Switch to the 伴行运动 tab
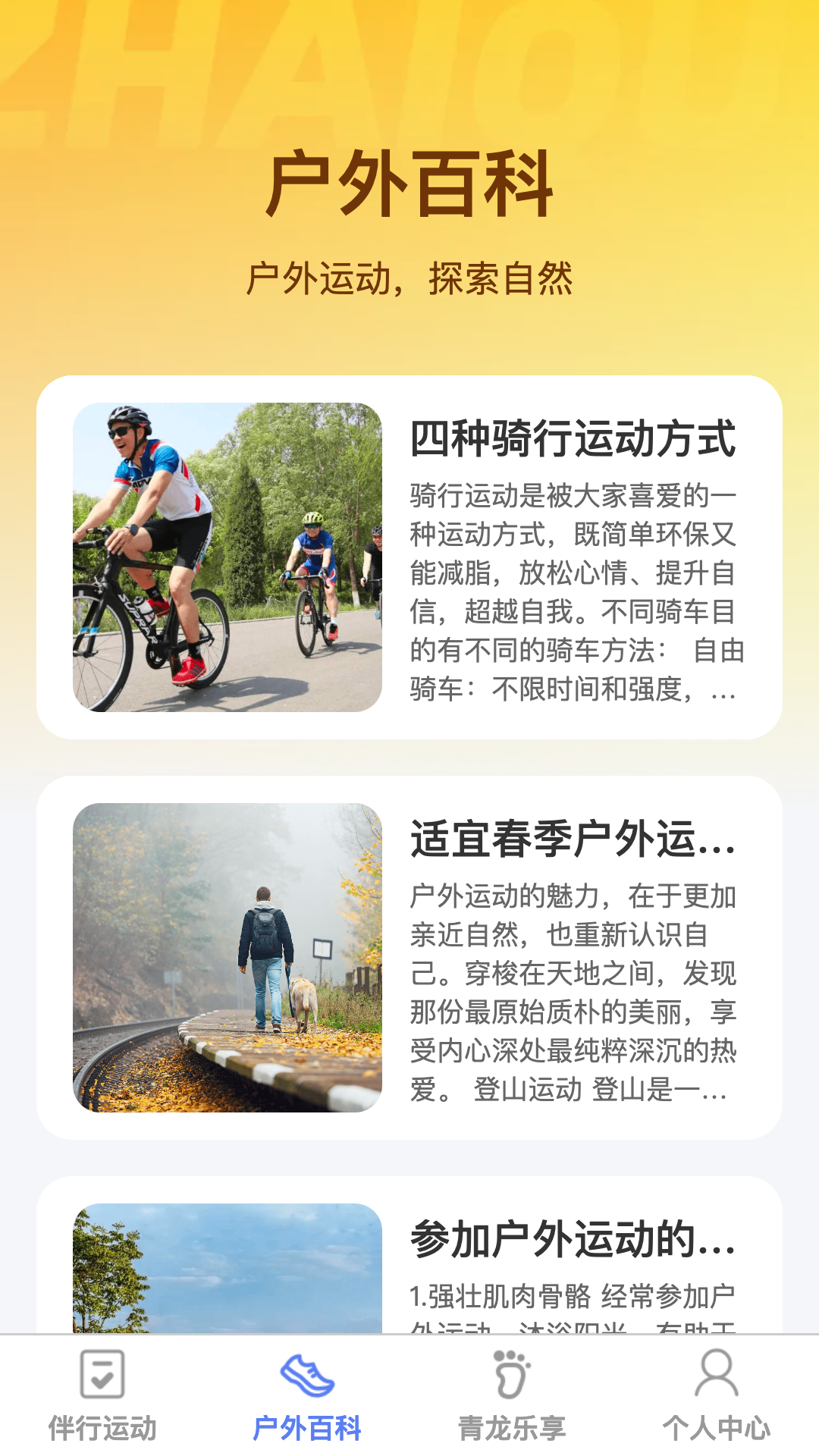 102,1397
